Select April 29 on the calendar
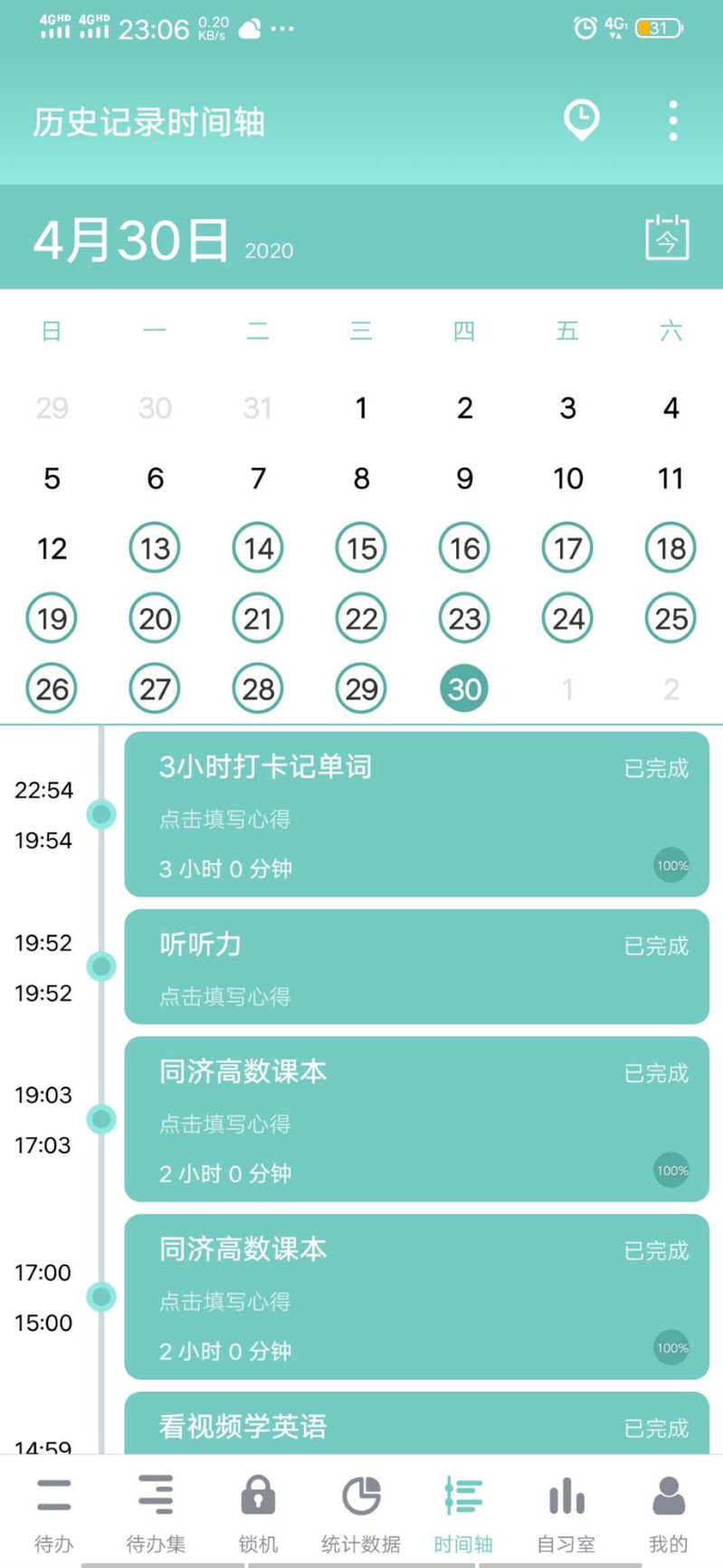This screenshot has width=723, height=1568. 361,689
